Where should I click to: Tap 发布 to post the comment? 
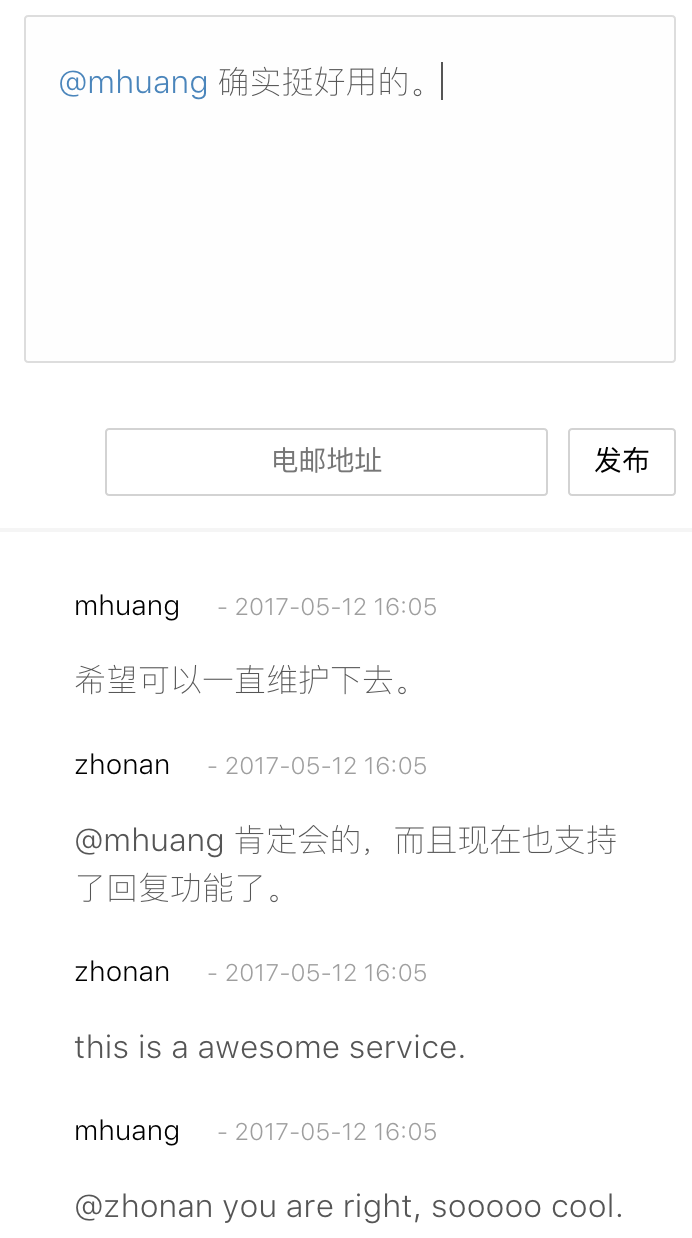click(621, 461)
